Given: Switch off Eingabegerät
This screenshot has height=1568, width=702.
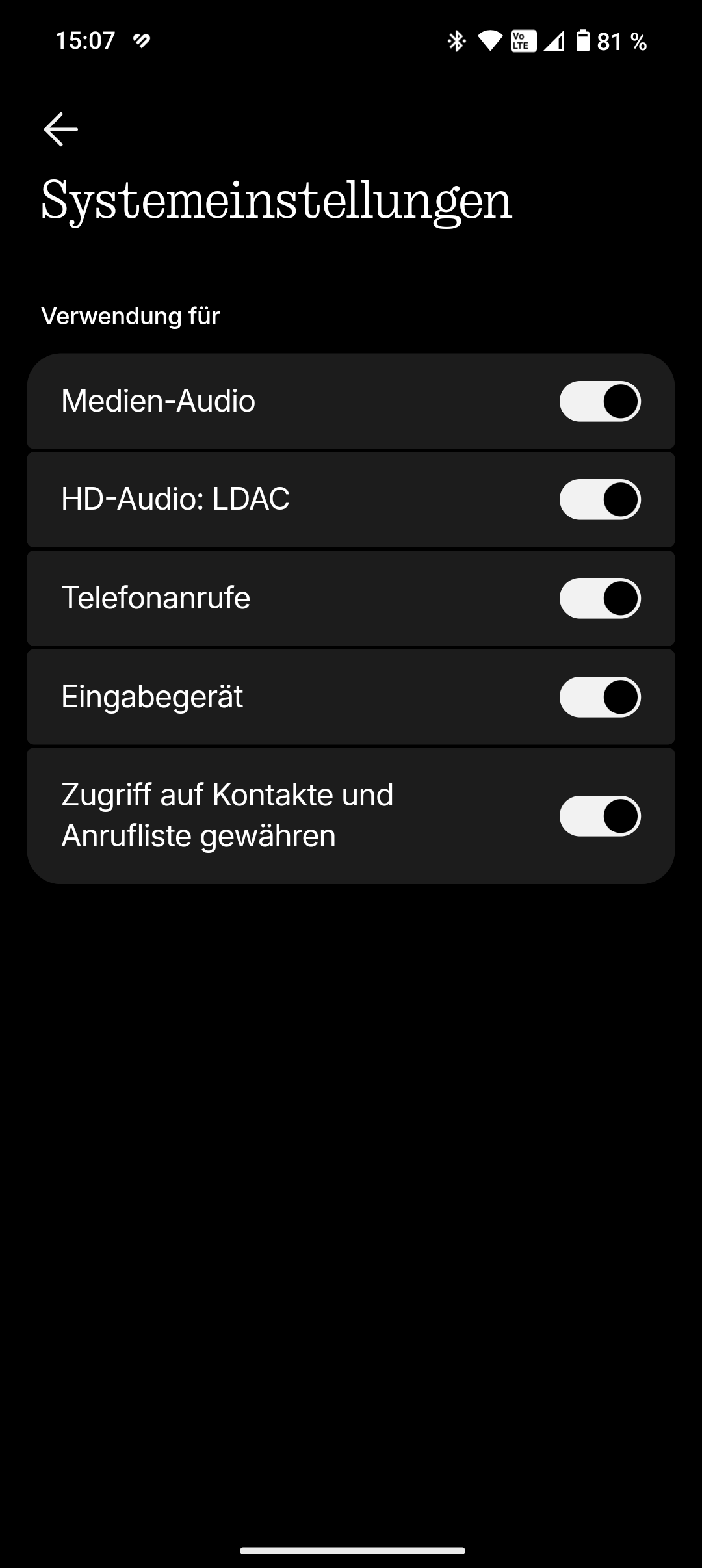Looking at the screenshot, I should (600, 697).
